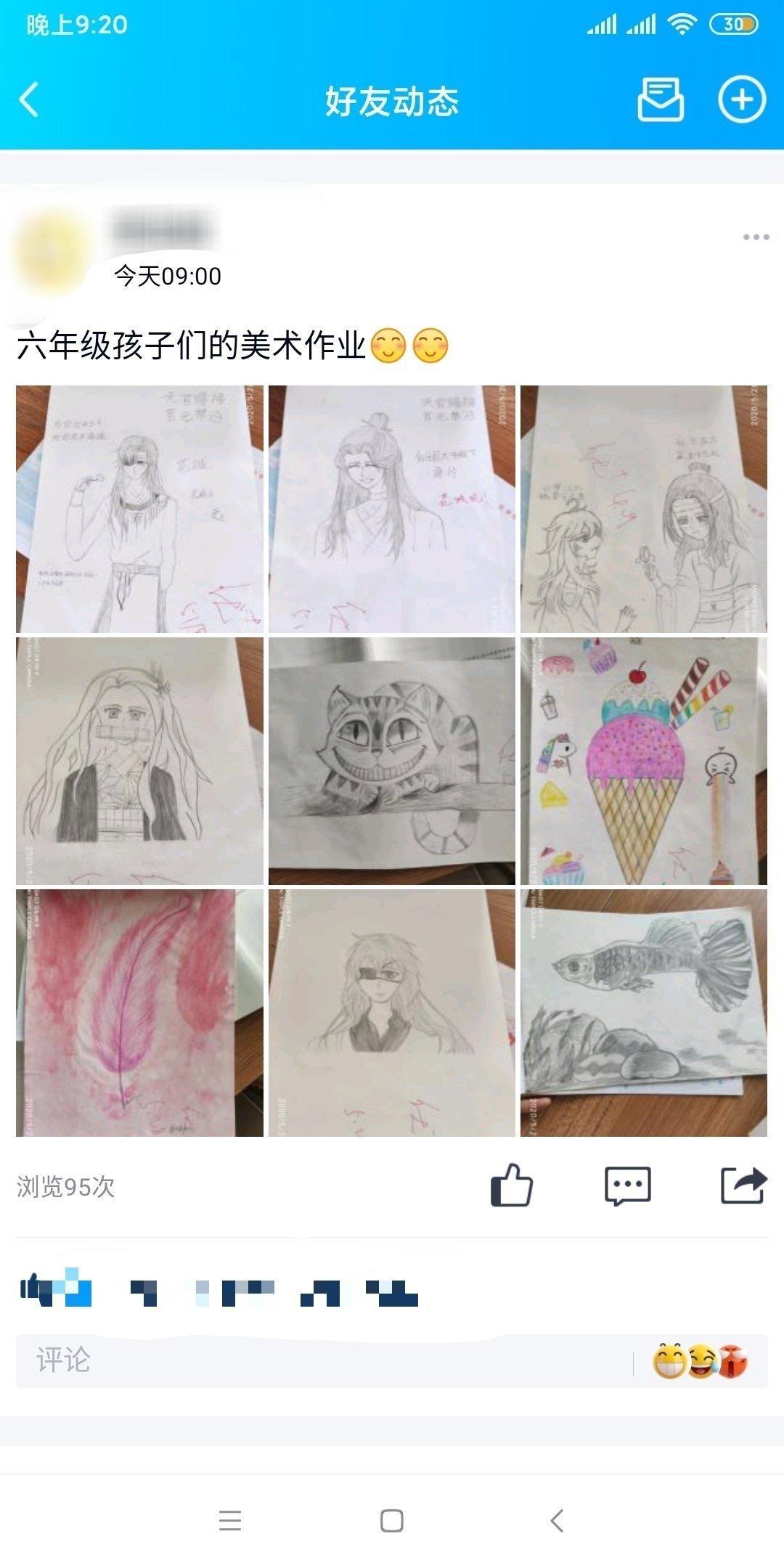View the colorful ice cream cone drawing
The height and width of the screenshot is (1568, 784).
(643, 761)
